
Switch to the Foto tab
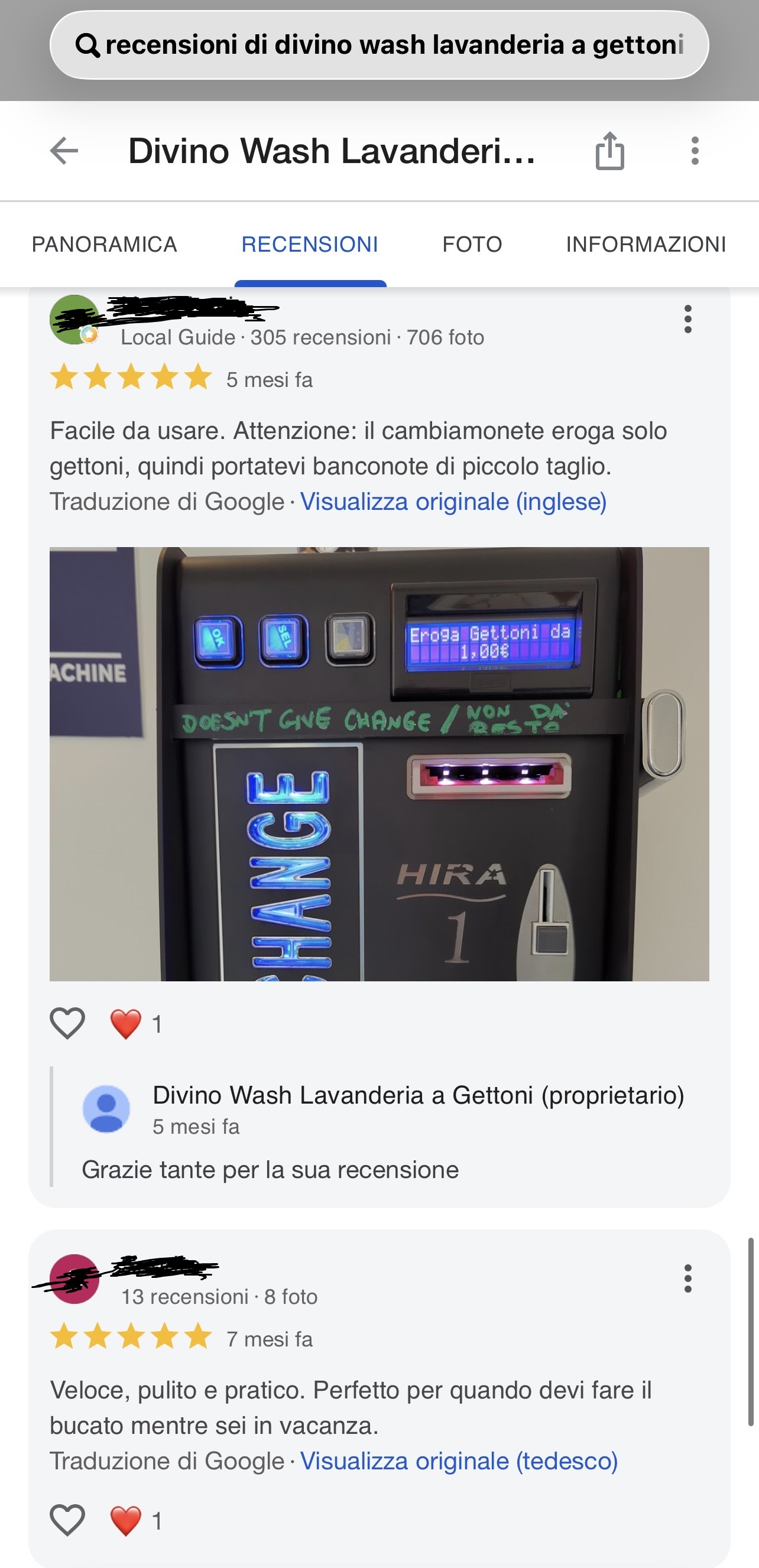(x=472, y=245)
